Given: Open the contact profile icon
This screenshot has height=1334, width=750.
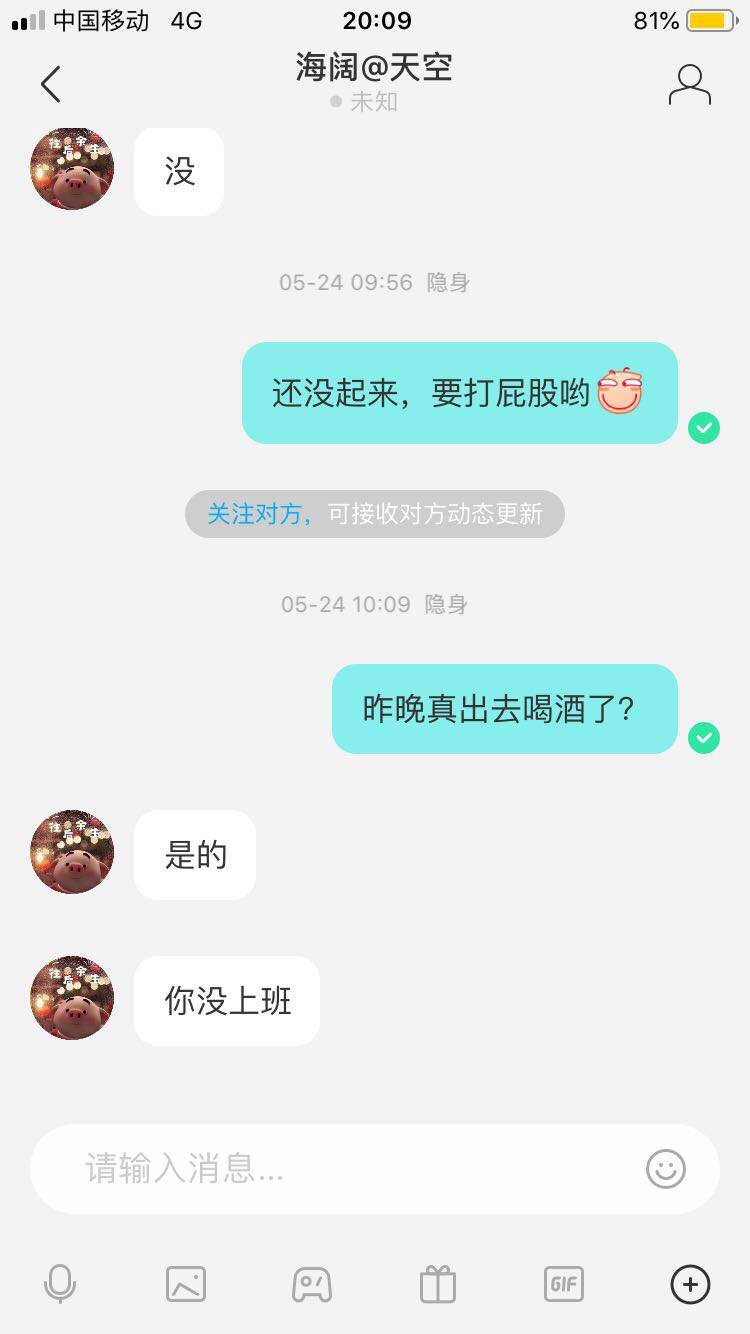Looking at the screenshot, I should (689, 85).
